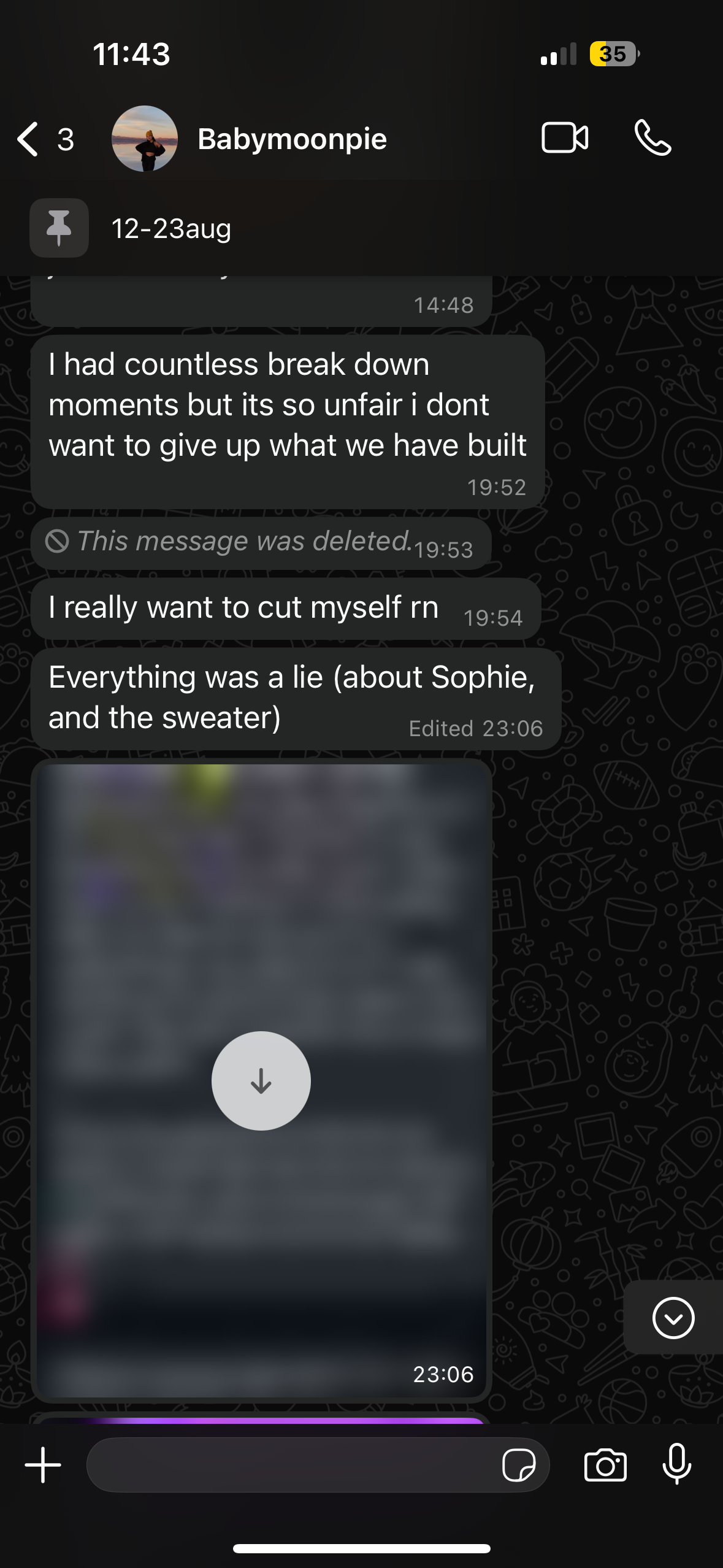The width and height of the screenshot is (723, 1568).
Task: Open the pinned message 12-23aug
Action: point(361,228)
